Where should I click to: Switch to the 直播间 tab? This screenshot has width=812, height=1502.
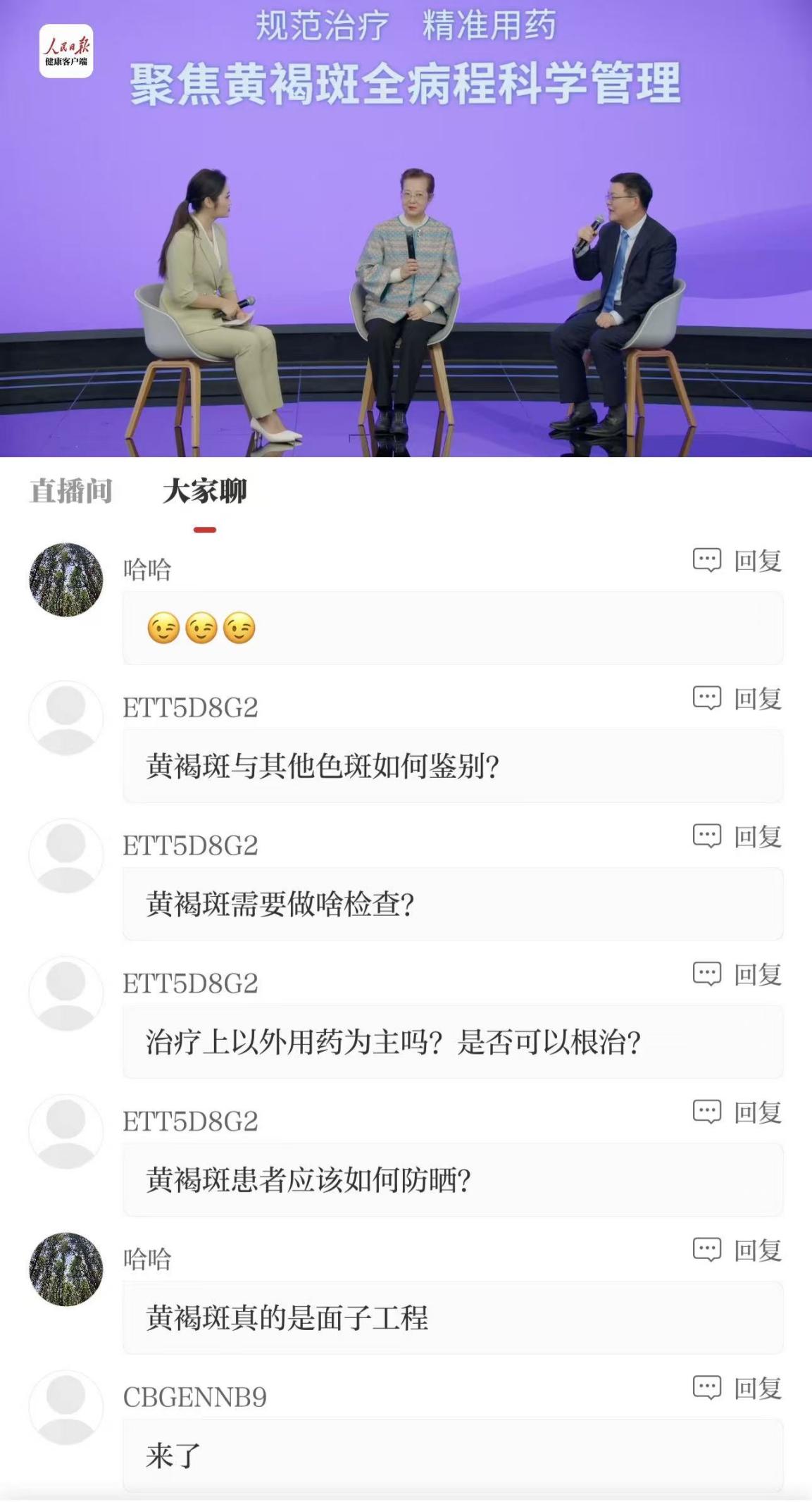click(x=71, y=491)
